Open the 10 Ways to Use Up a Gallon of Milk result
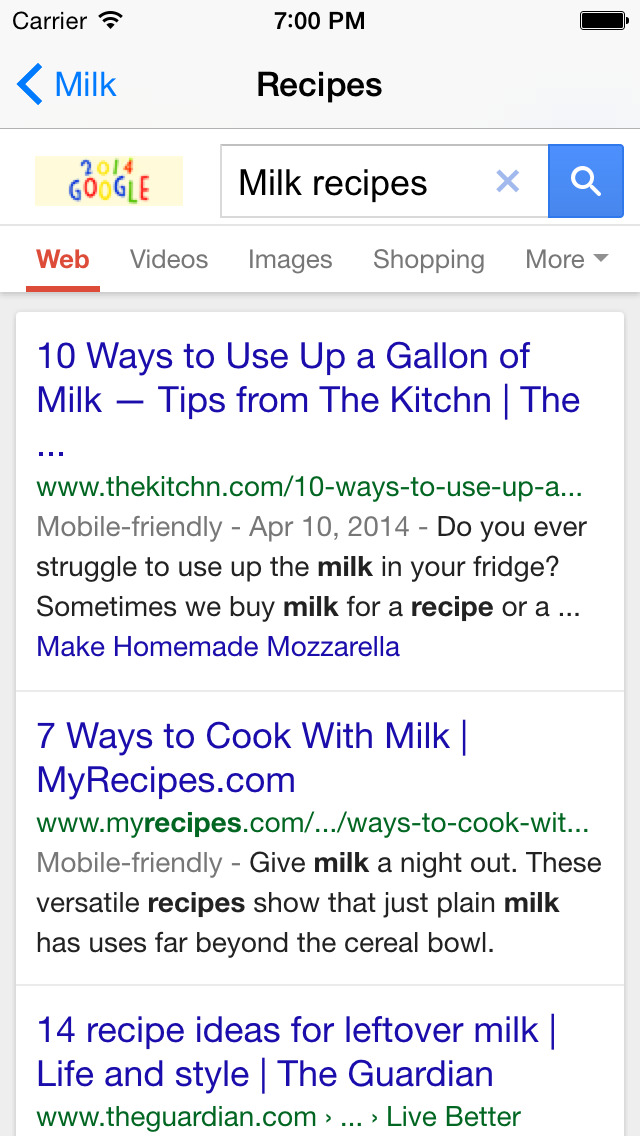The height and width of the screenshot is (1136, 640). point(309,399)
